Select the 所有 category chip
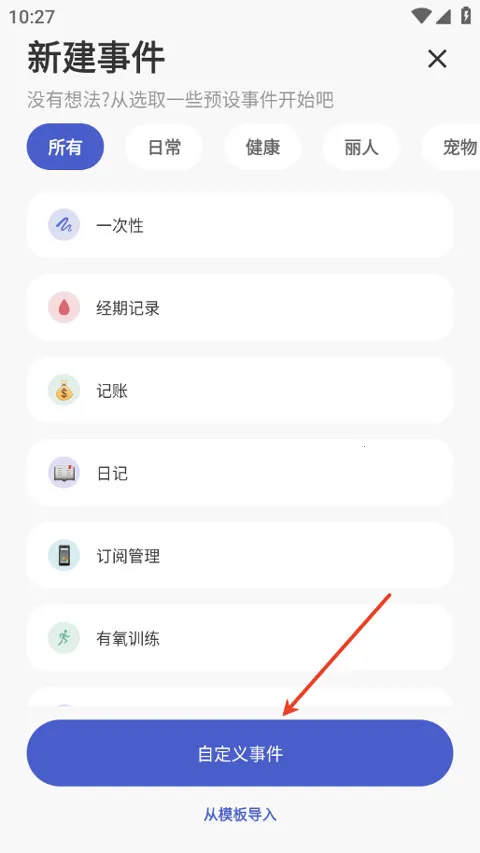 click(x=65, y=147)
